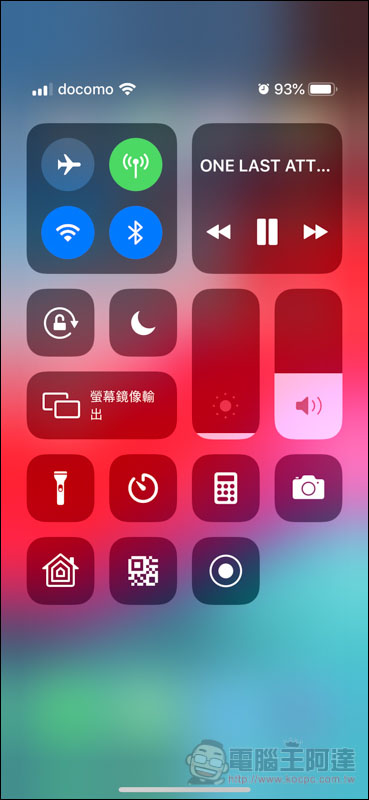The image size is (369, 800).
Task: Disable the Wi-Fi toggle
Action: pyautogui.click(x=68, y=233)
